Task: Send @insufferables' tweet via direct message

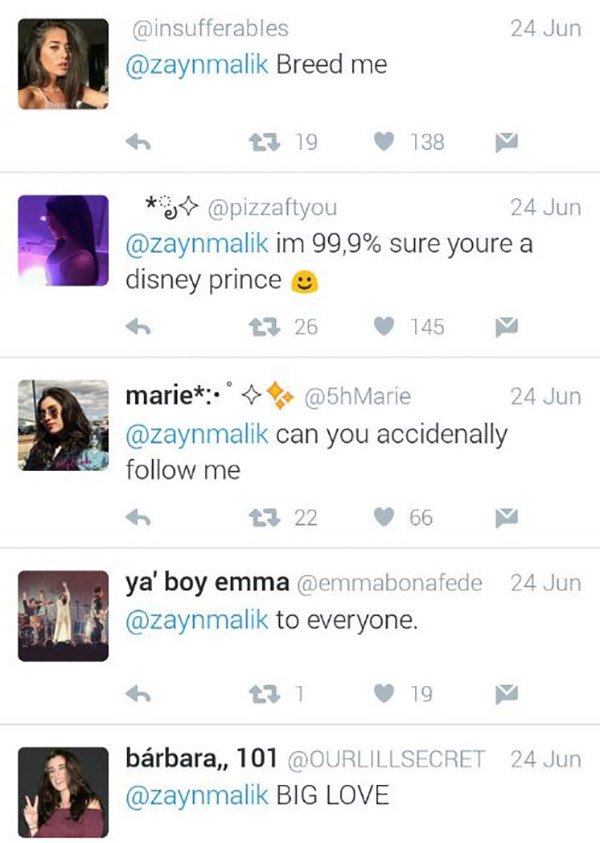Action: tap(506, 143)
